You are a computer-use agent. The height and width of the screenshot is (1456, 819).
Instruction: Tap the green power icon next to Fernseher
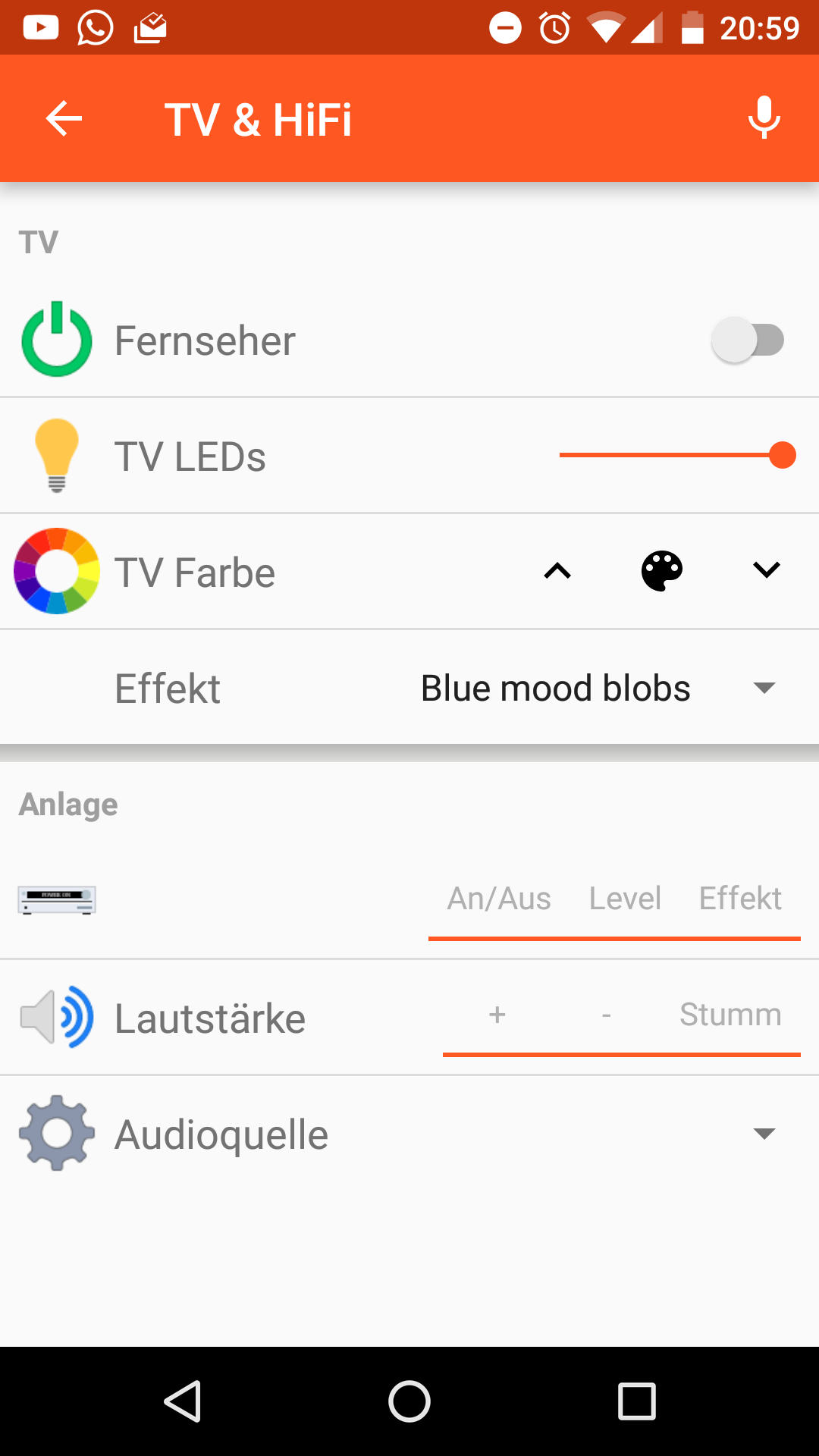pos(56,339)
